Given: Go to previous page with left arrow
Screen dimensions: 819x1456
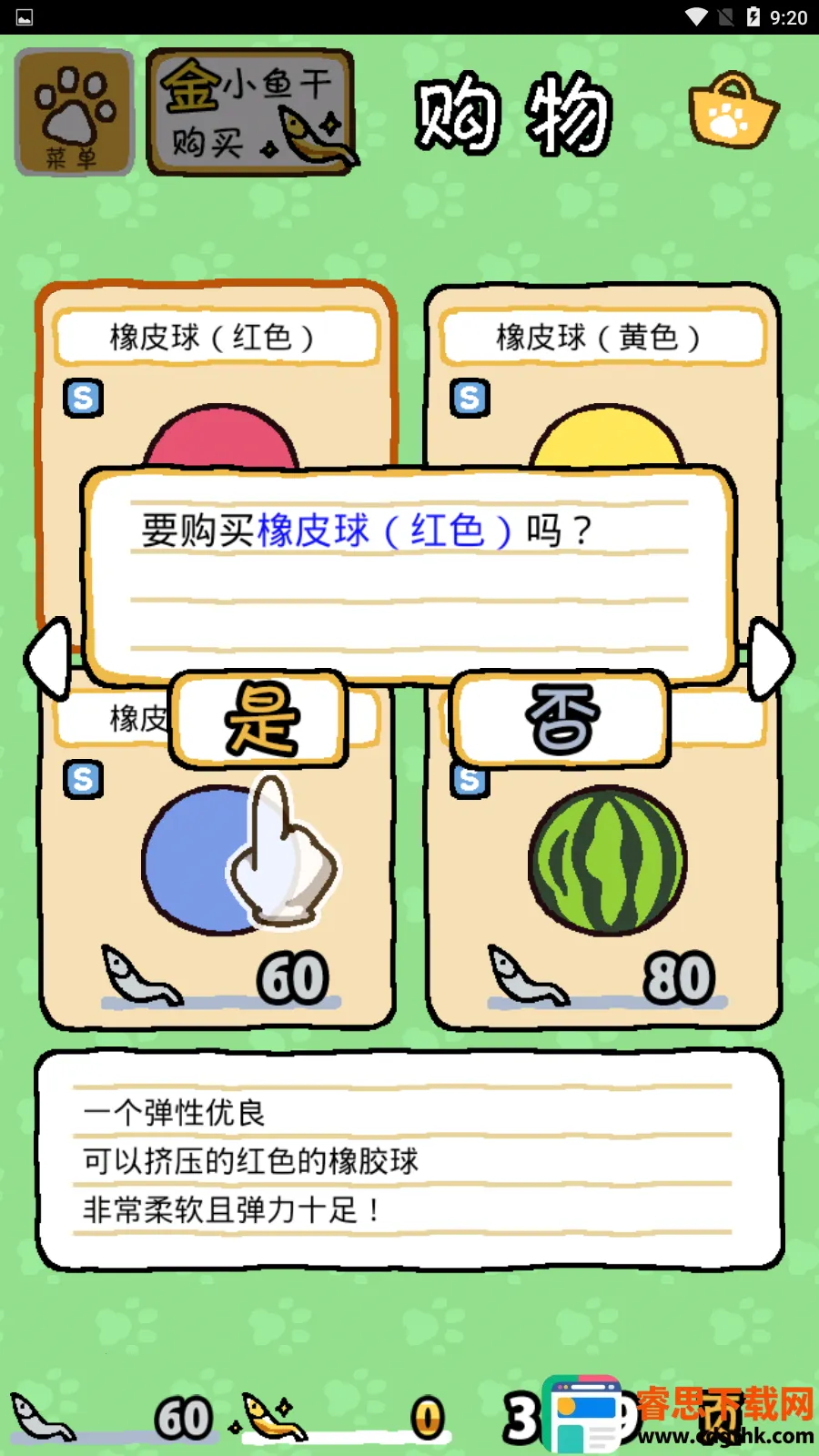Looking at the screenshot, I should pyautogui.click(x=47, y=659).
